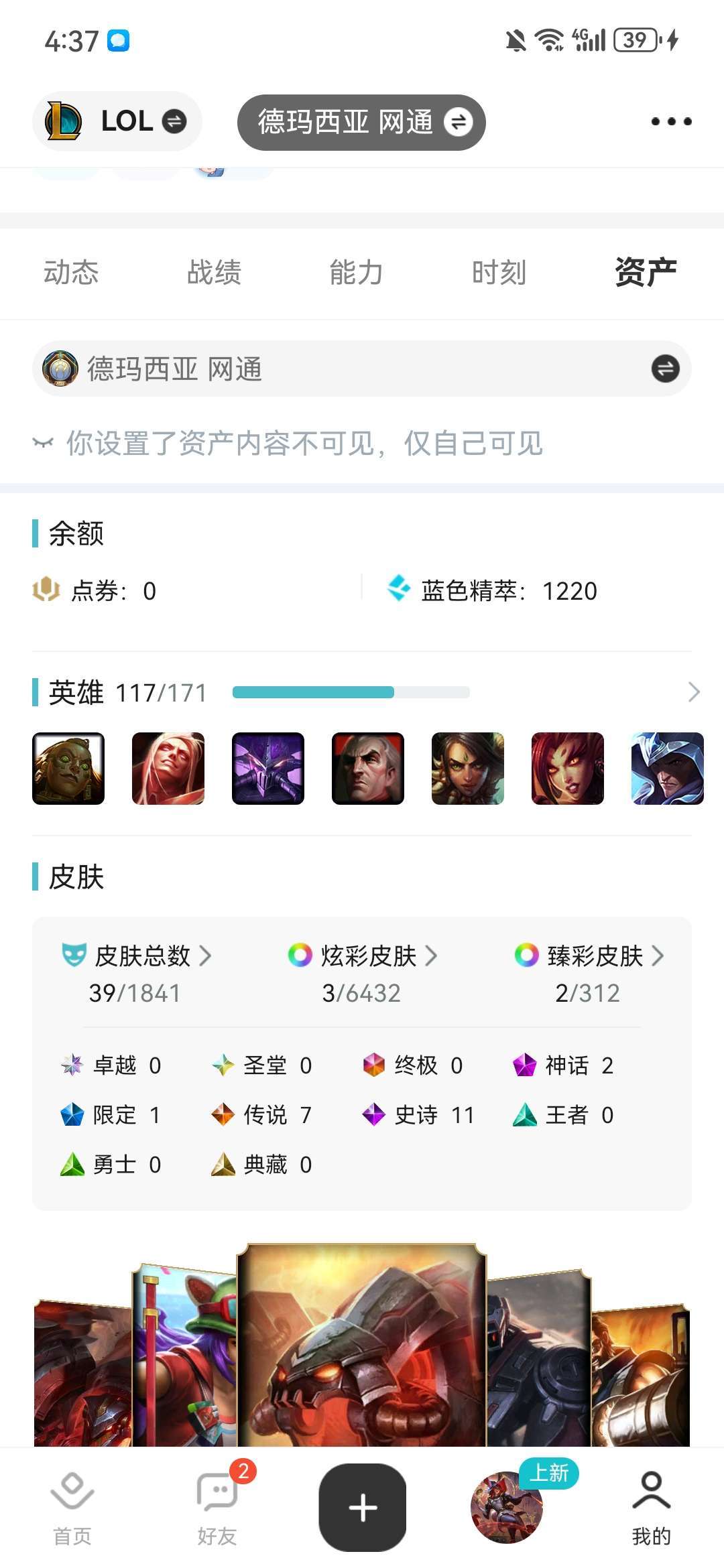Tap the 德玛西亚 网通 server row in assets

click(361, 369)
